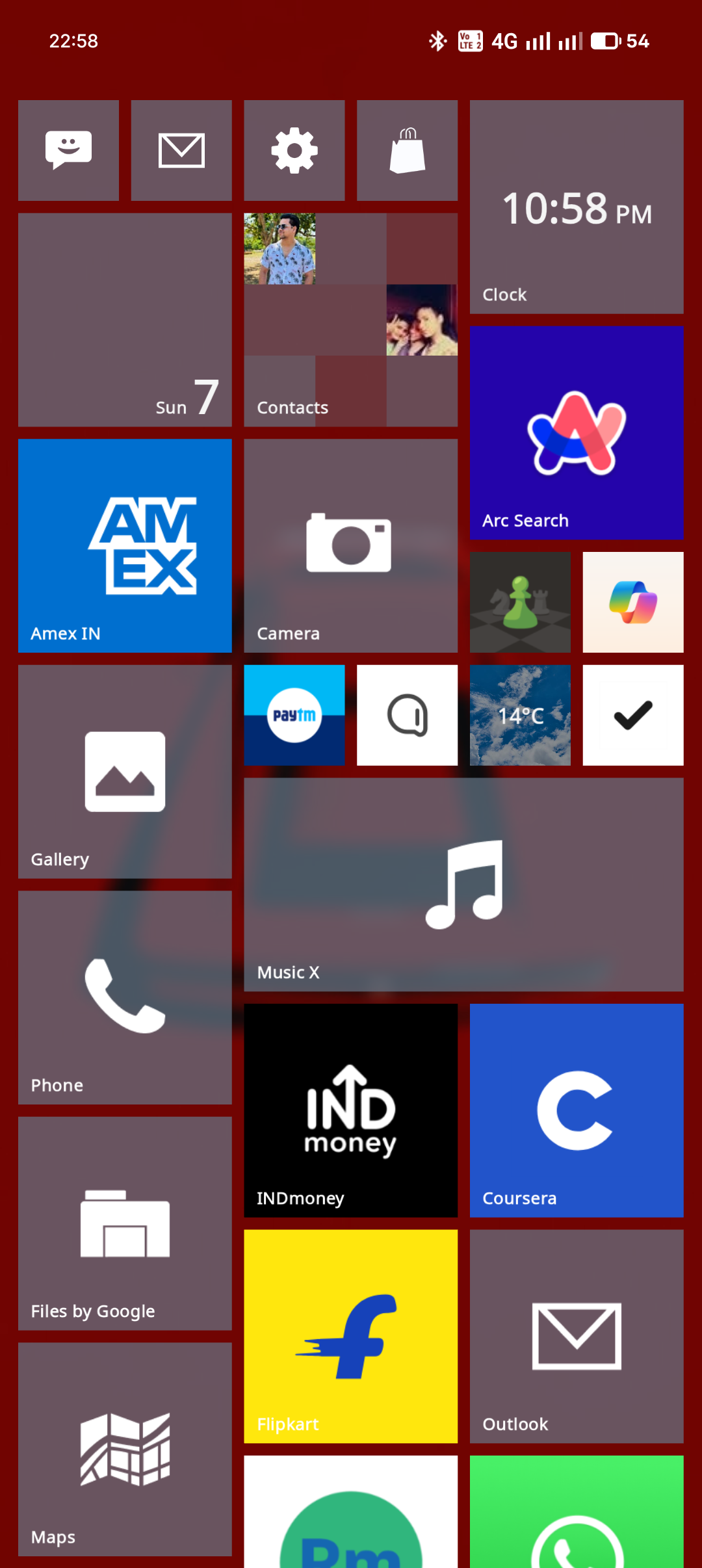Image resolution: width=702 pixels, height=1568 pixels.
Task: Open the messaging tile
Action: click(x=68, y=150)
